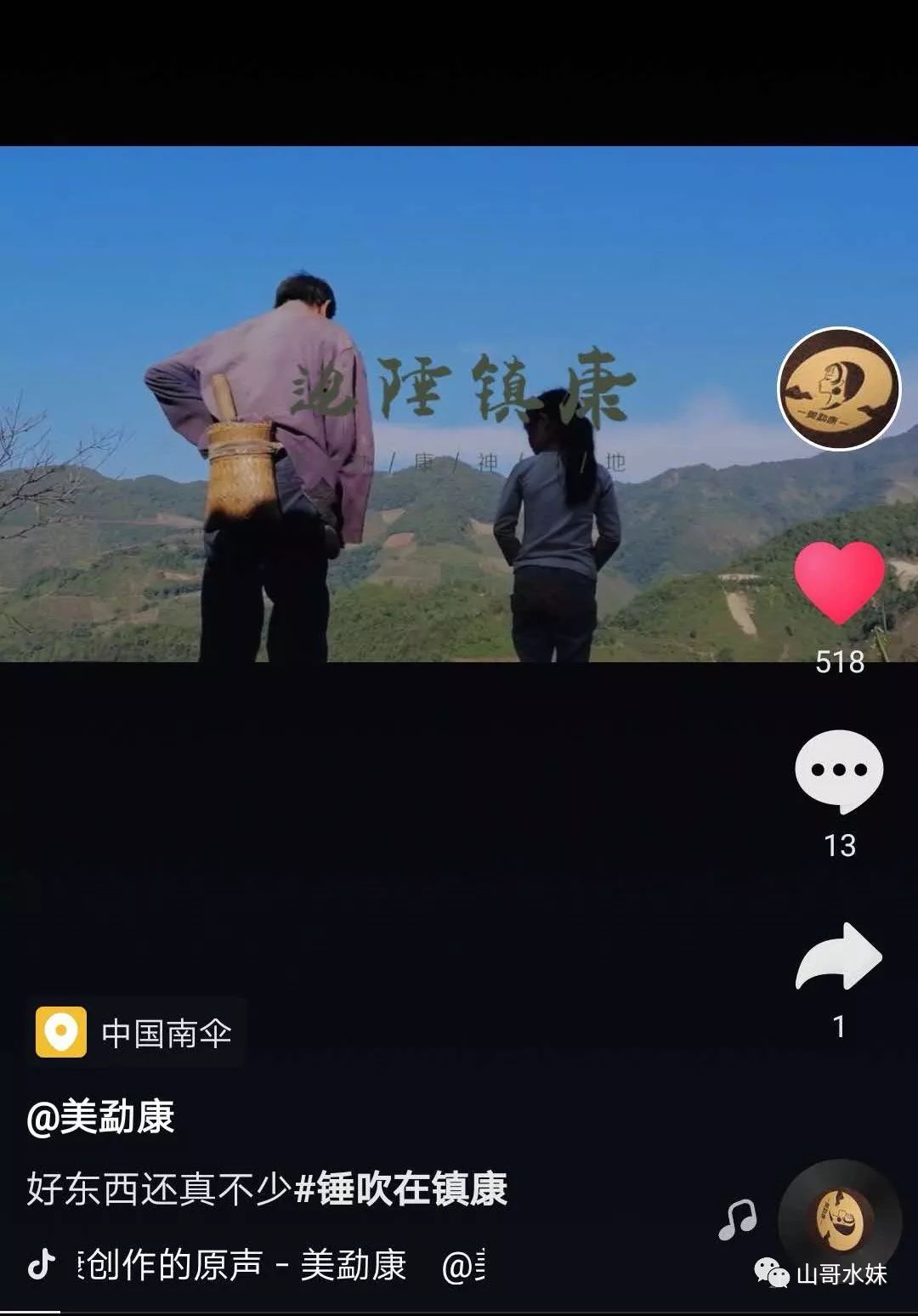Image resolution: width=918 pixels, height=1316 pixels.
Task: Open the 美勐康 creator avatar
Action: point(839,389)
